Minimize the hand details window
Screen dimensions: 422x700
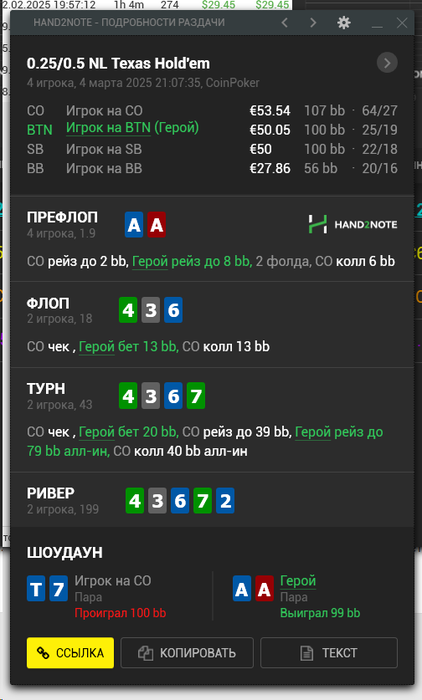point(377,23)
